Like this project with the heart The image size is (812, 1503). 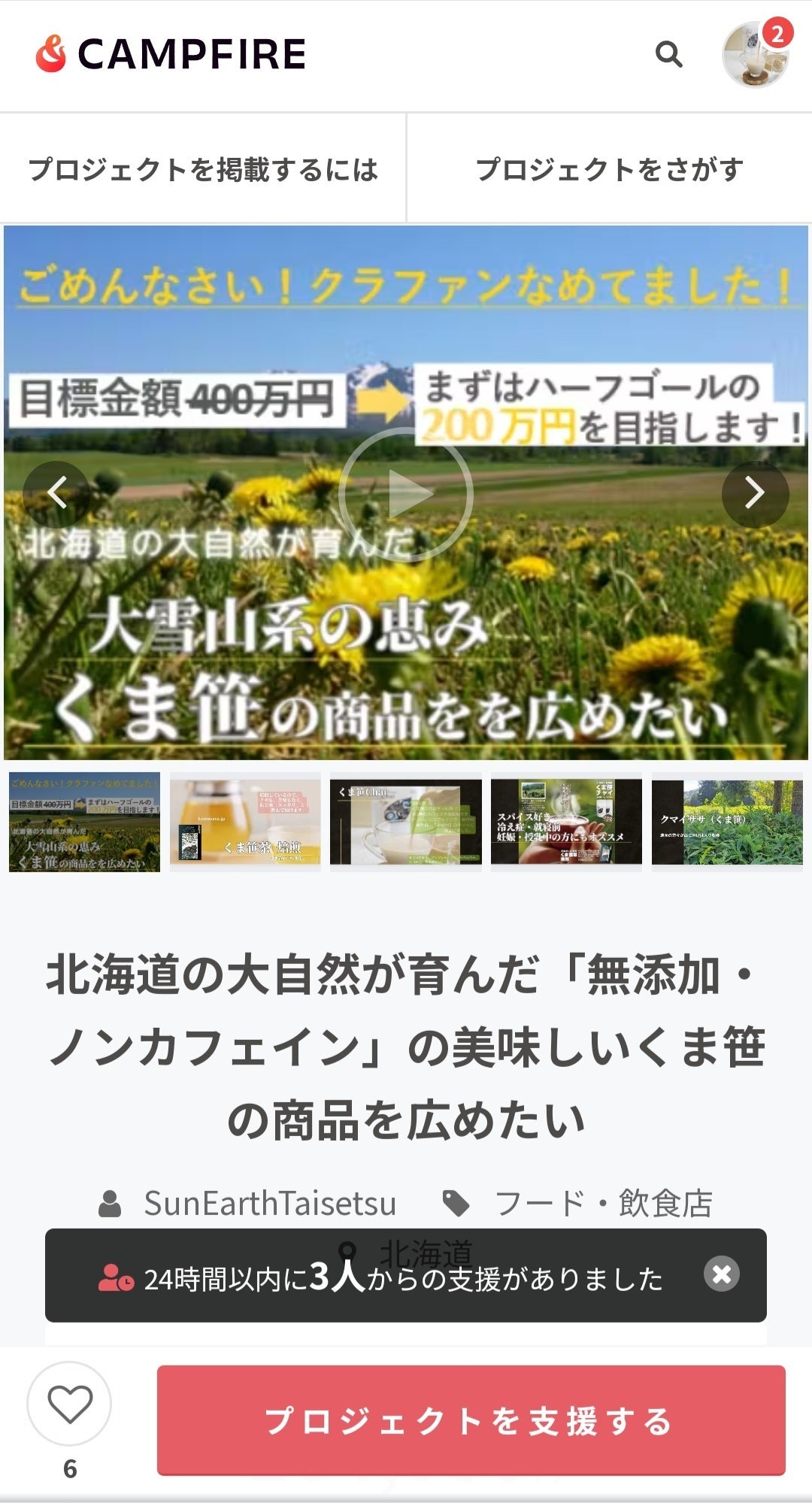tap(69, 1403)
